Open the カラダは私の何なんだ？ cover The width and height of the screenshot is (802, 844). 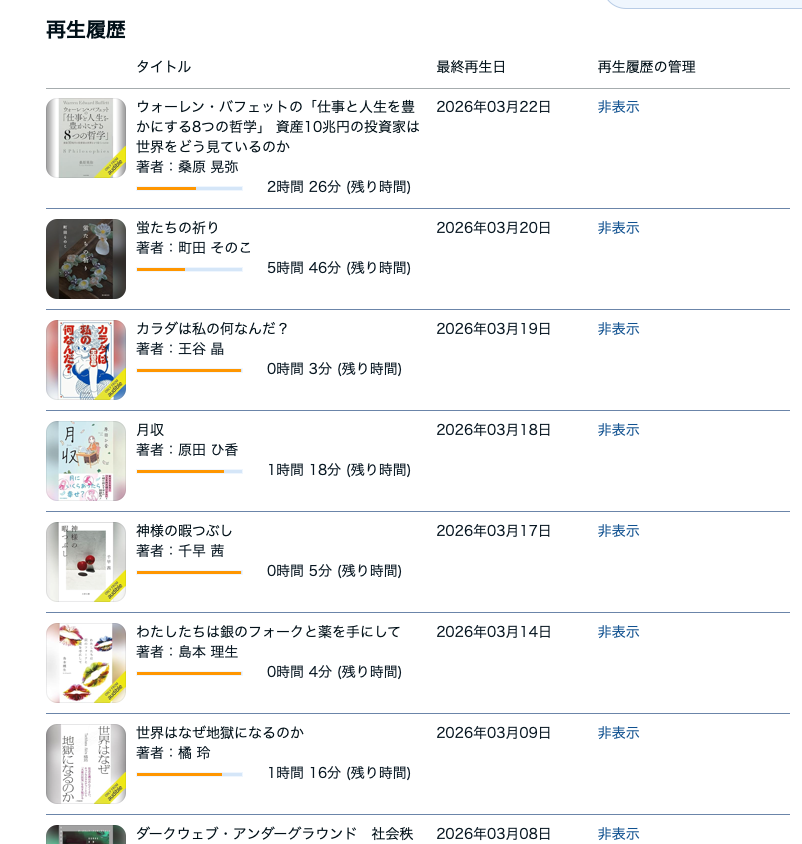click(86, 360)
